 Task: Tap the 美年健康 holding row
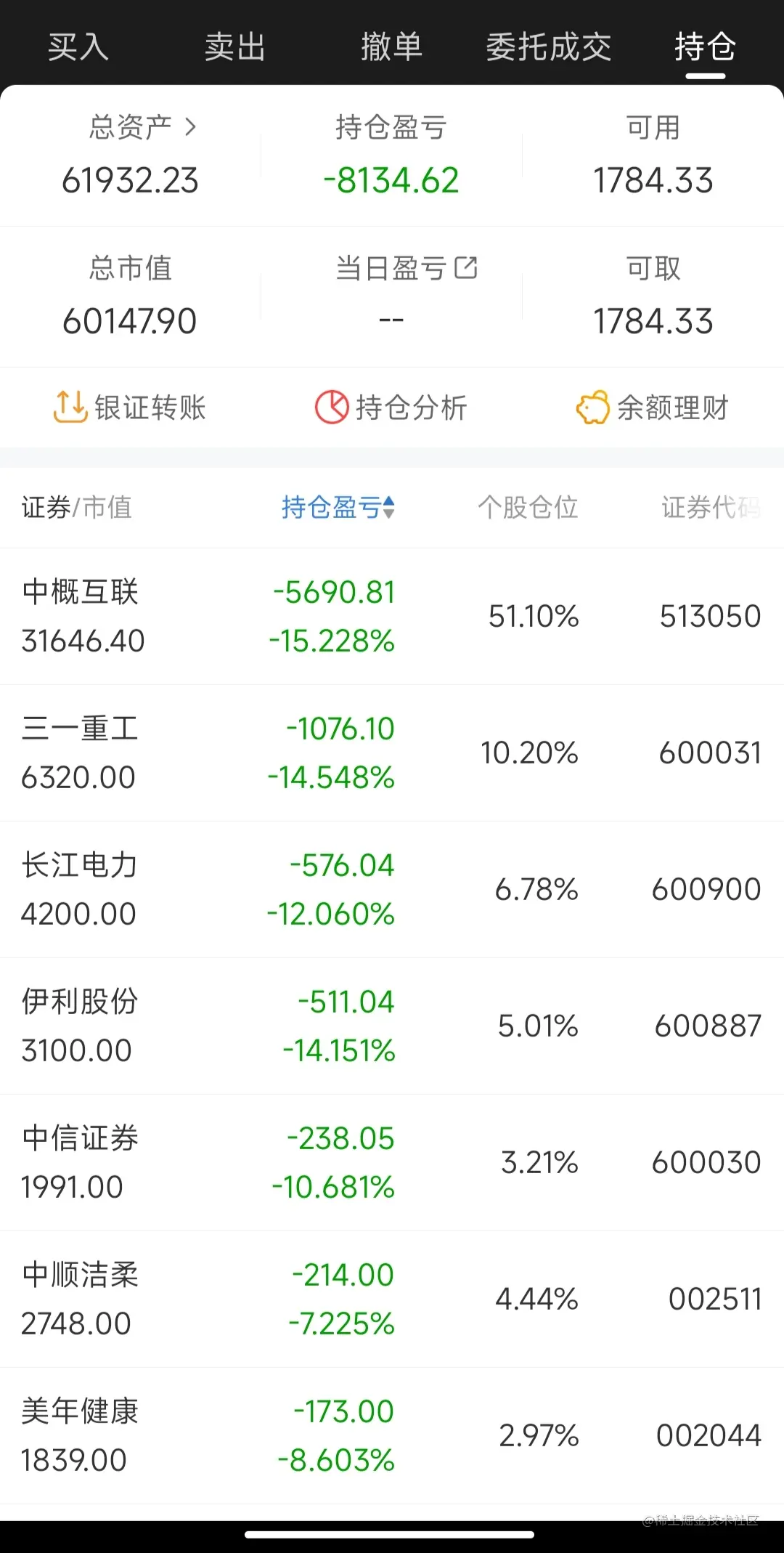pyautogui.click(x=391, y=1435)
